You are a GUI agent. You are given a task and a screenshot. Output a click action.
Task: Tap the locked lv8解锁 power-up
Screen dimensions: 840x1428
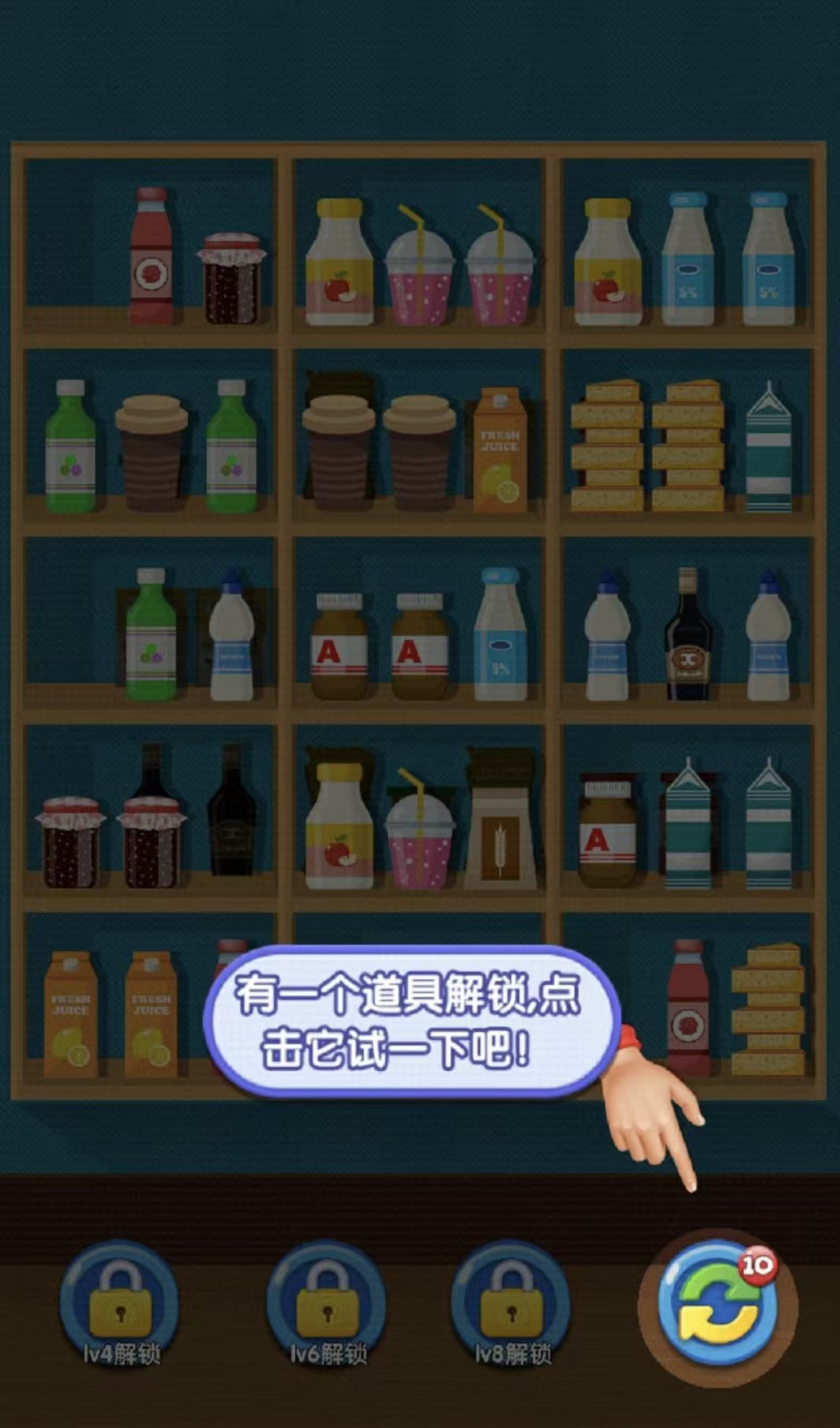(x=511, y=1302)
